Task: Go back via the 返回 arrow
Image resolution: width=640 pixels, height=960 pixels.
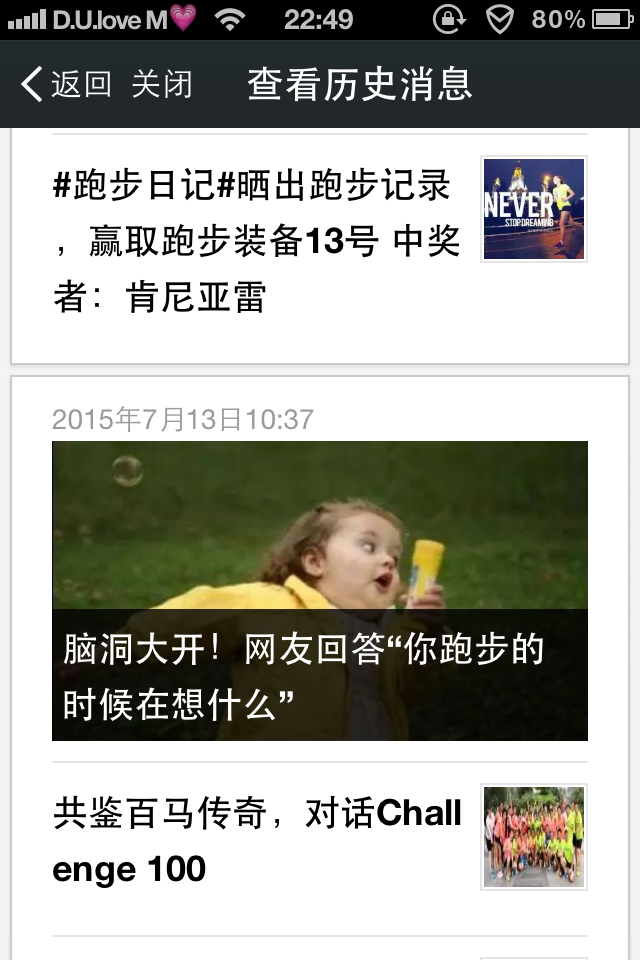Action: 64,84
